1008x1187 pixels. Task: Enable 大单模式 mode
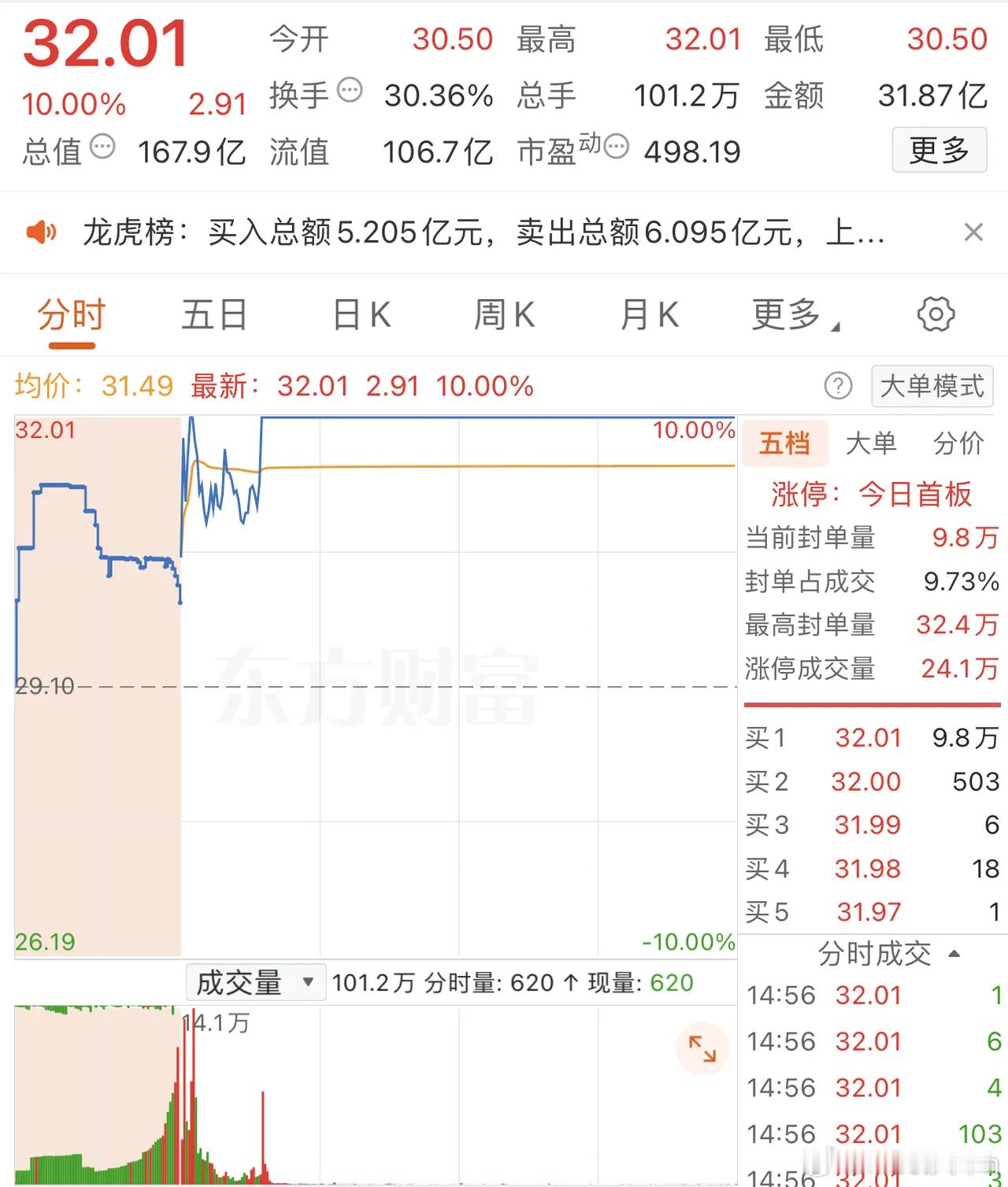932,386
